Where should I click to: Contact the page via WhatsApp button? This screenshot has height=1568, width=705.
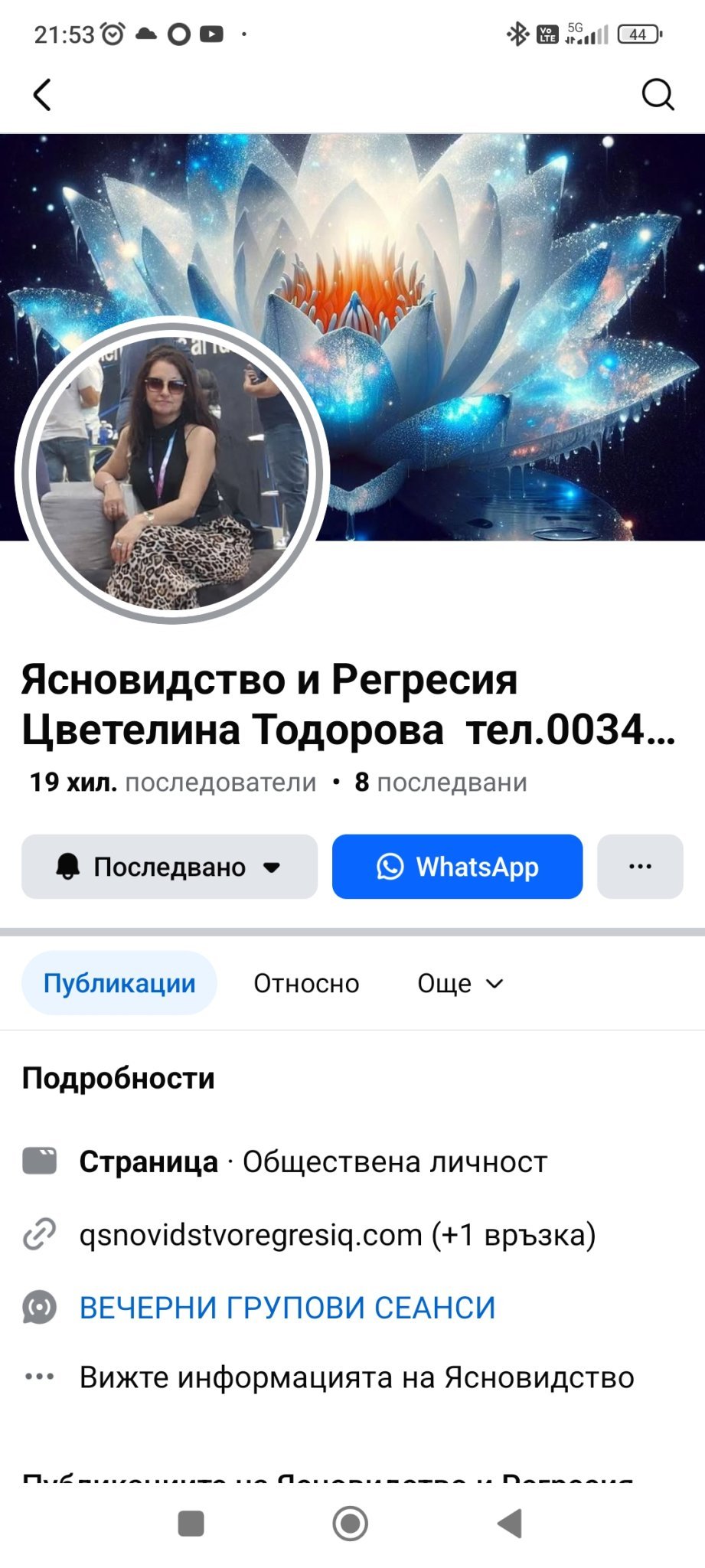point(457,867)
